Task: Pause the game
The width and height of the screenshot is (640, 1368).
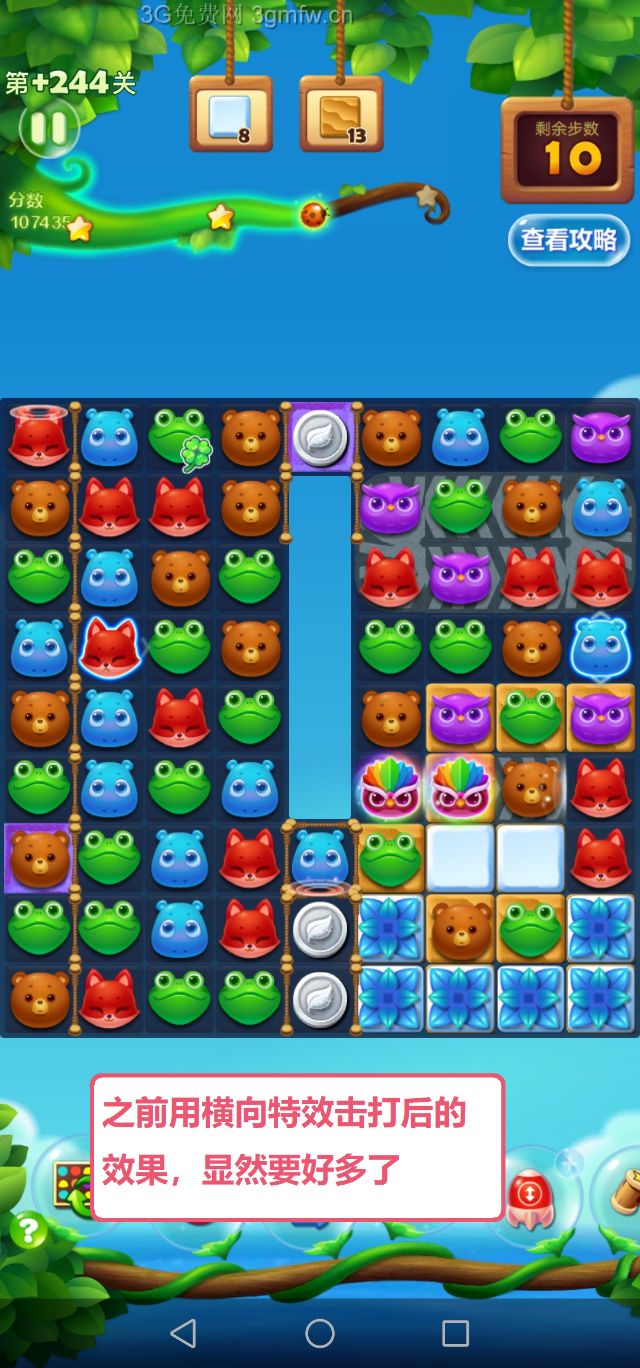Action: [47, 127]
